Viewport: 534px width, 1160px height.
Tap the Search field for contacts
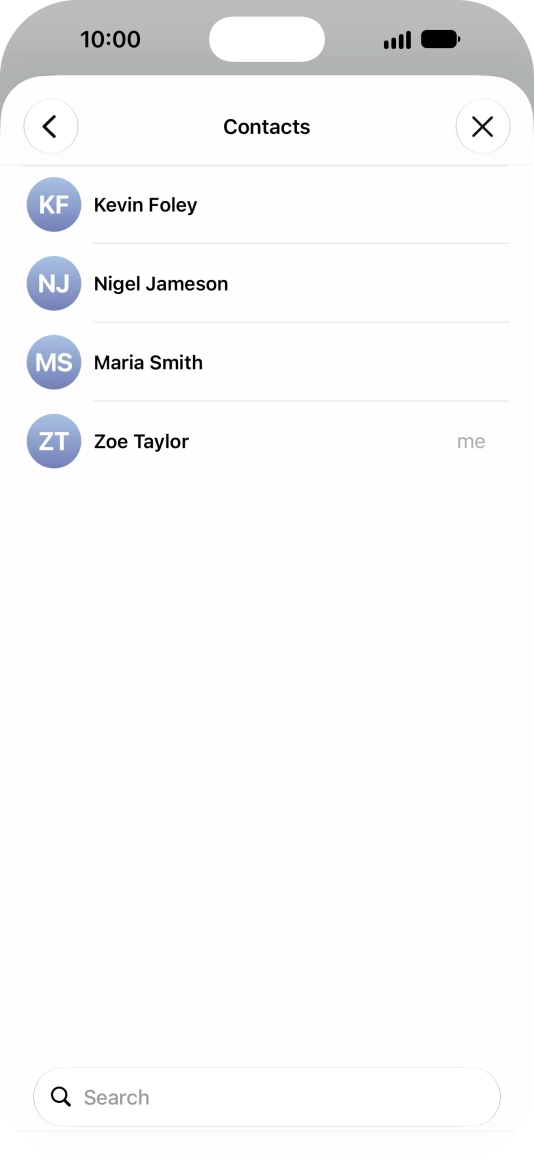(267, 1097)
